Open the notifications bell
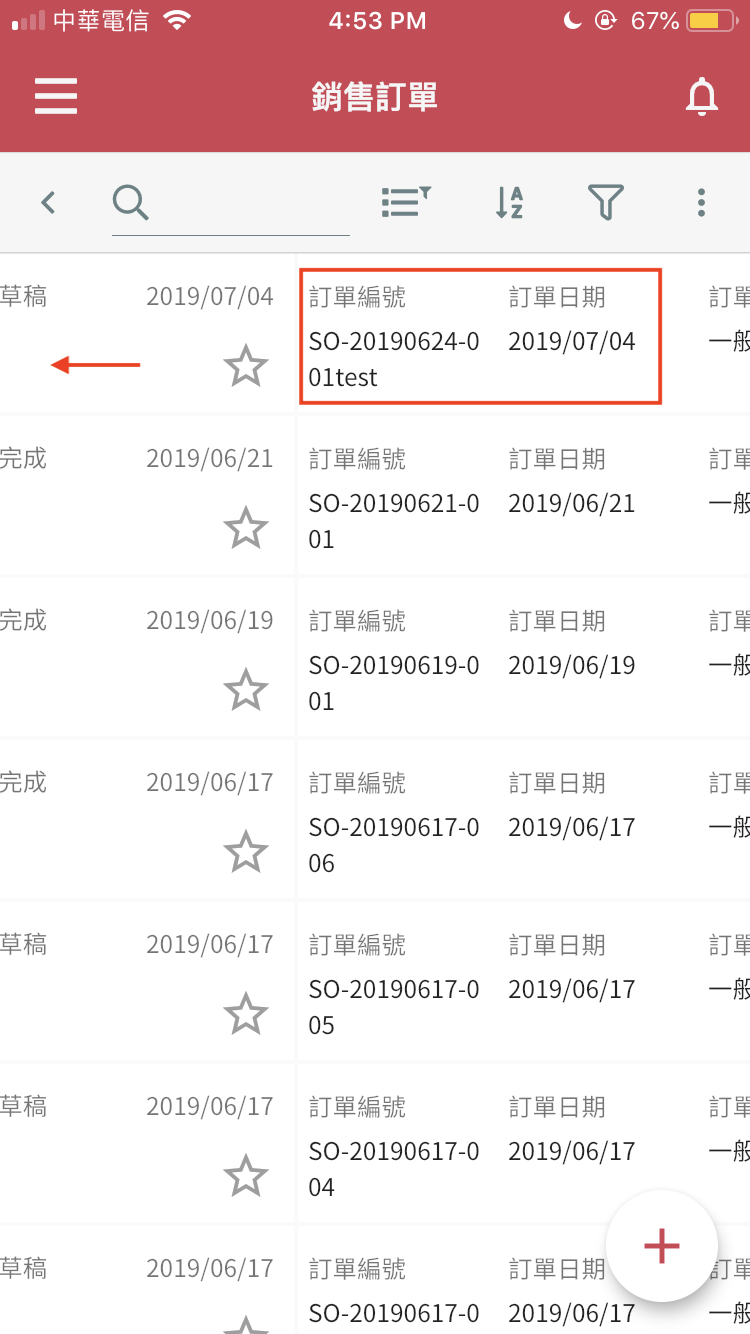This screenshot has height=1334, width=750. [x=702, y=97]
